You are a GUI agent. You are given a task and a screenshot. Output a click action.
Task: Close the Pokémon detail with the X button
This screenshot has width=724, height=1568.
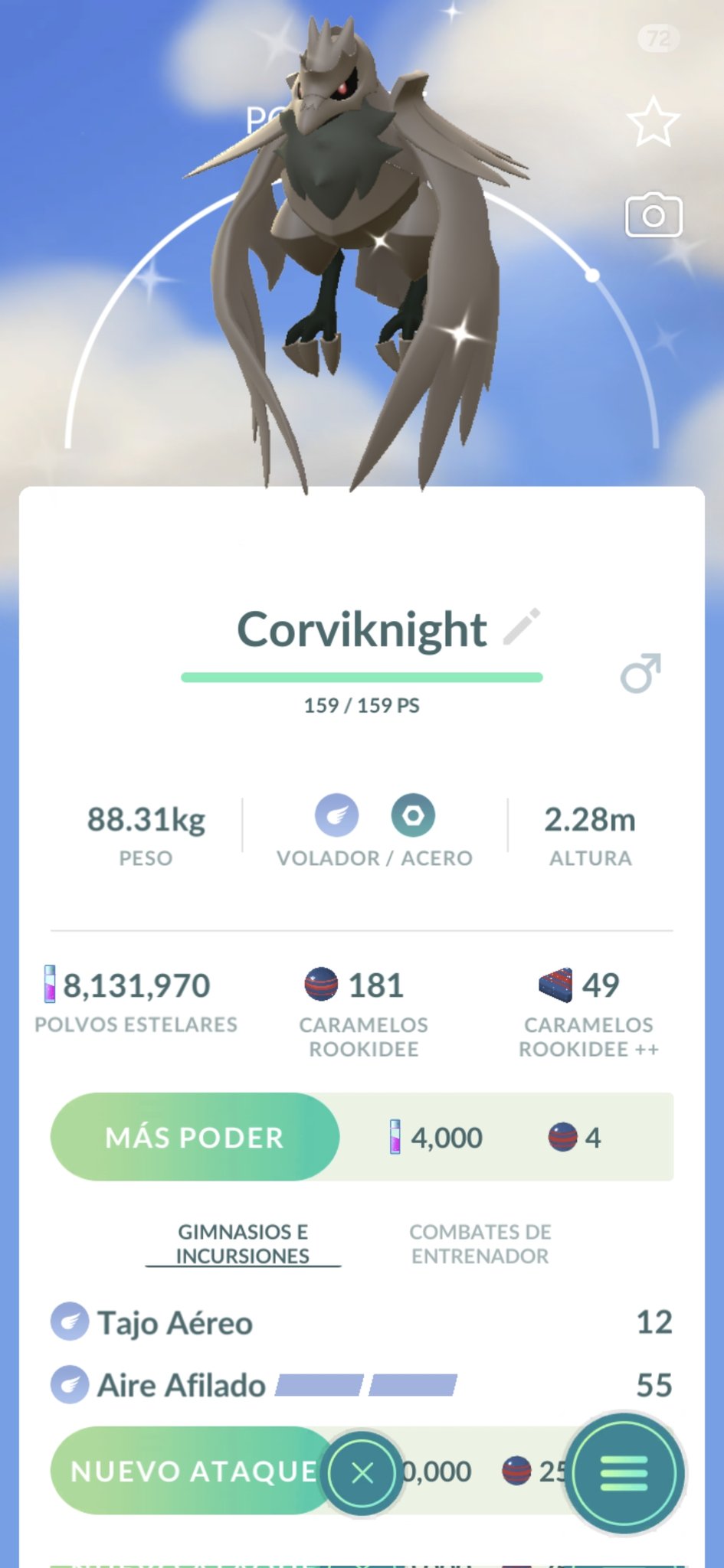pos(362,1472)
